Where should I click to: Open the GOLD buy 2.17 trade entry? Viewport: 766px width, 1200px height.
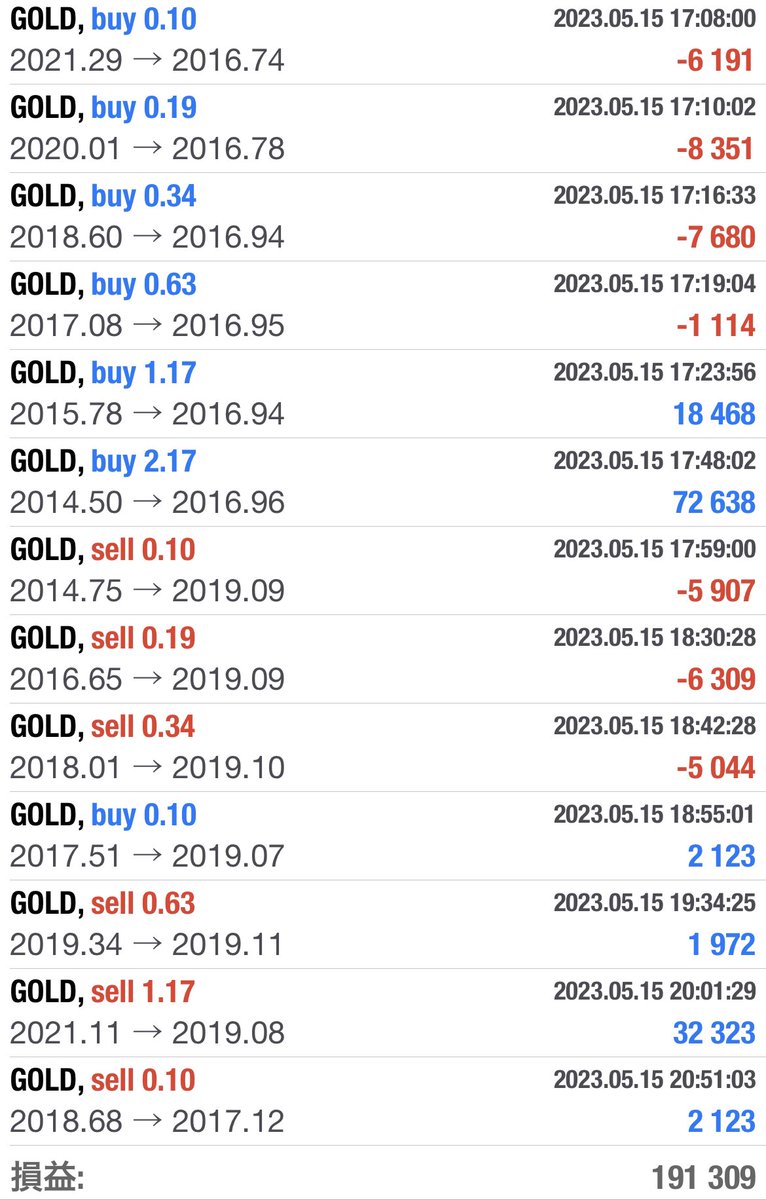click(x=383, y=481)
